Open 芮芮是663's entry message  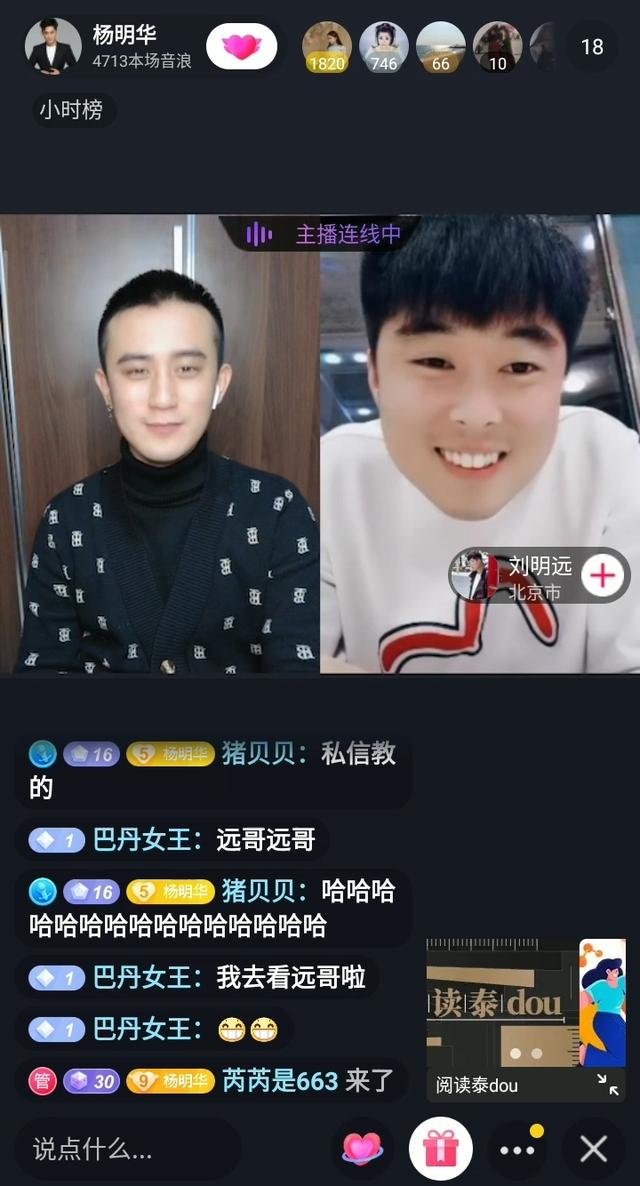coord(308,1081)
